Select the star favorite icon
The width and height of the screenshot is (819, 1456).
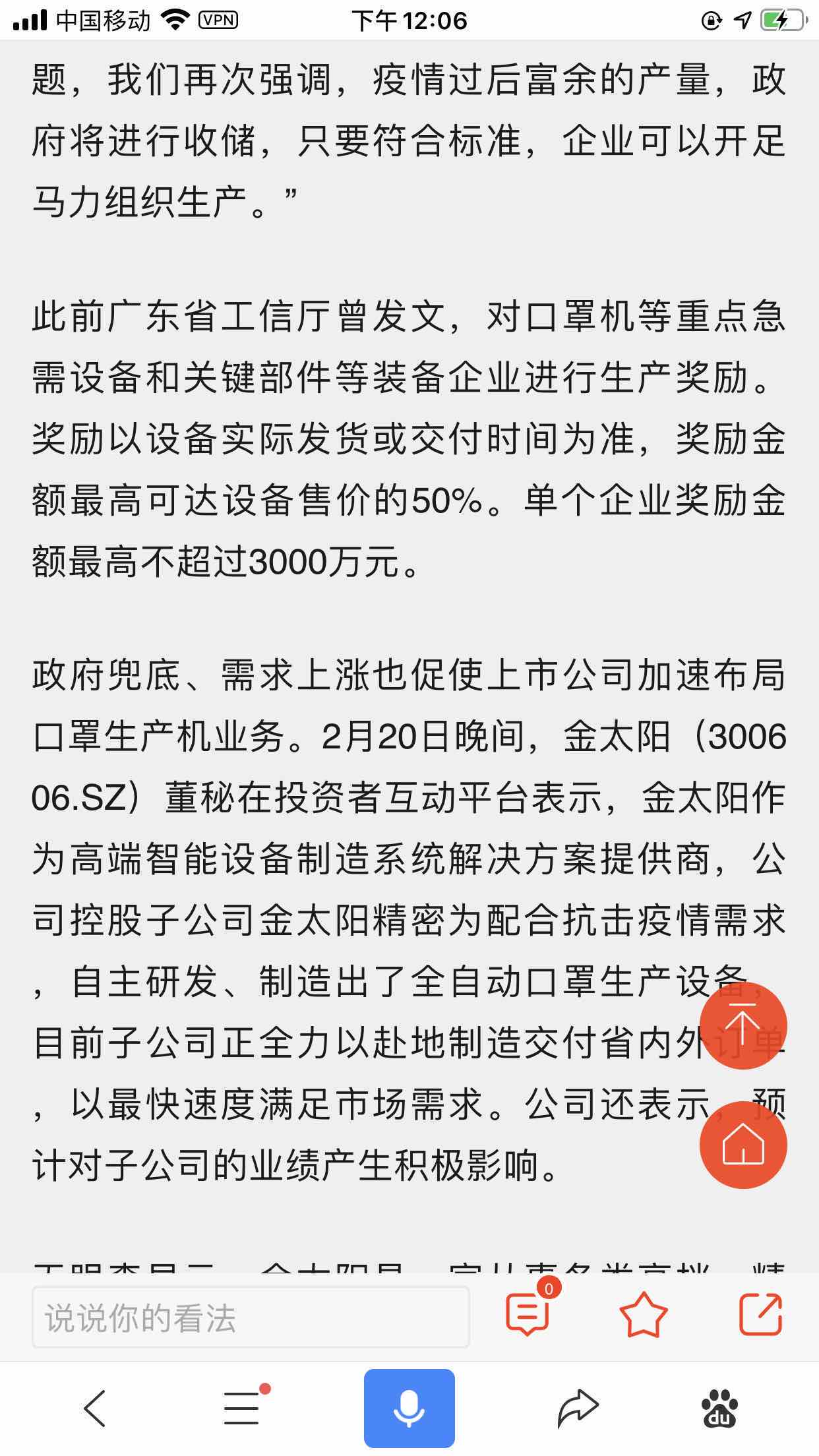643,1316
